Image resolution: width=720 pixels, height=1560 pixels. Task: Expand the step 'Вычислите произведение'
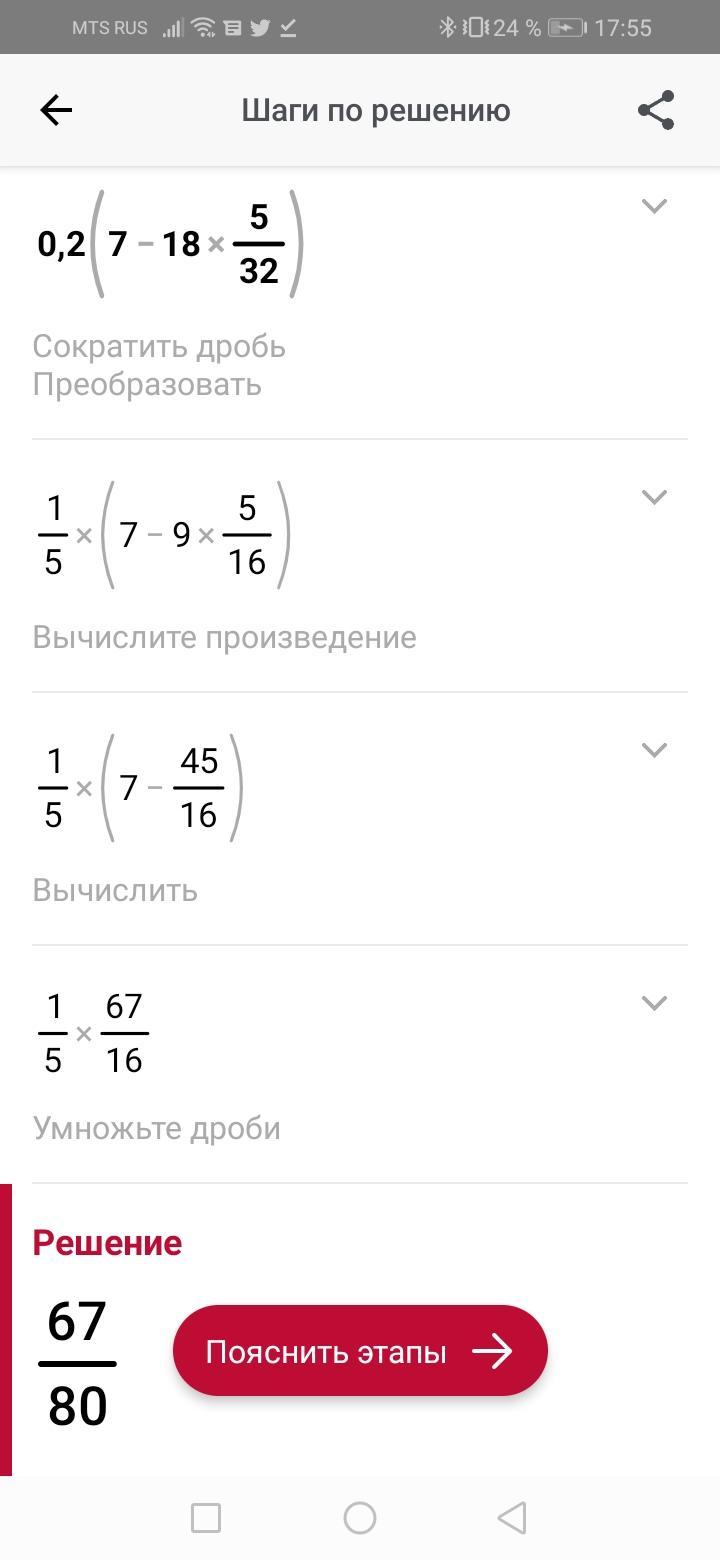click(654, 497)
